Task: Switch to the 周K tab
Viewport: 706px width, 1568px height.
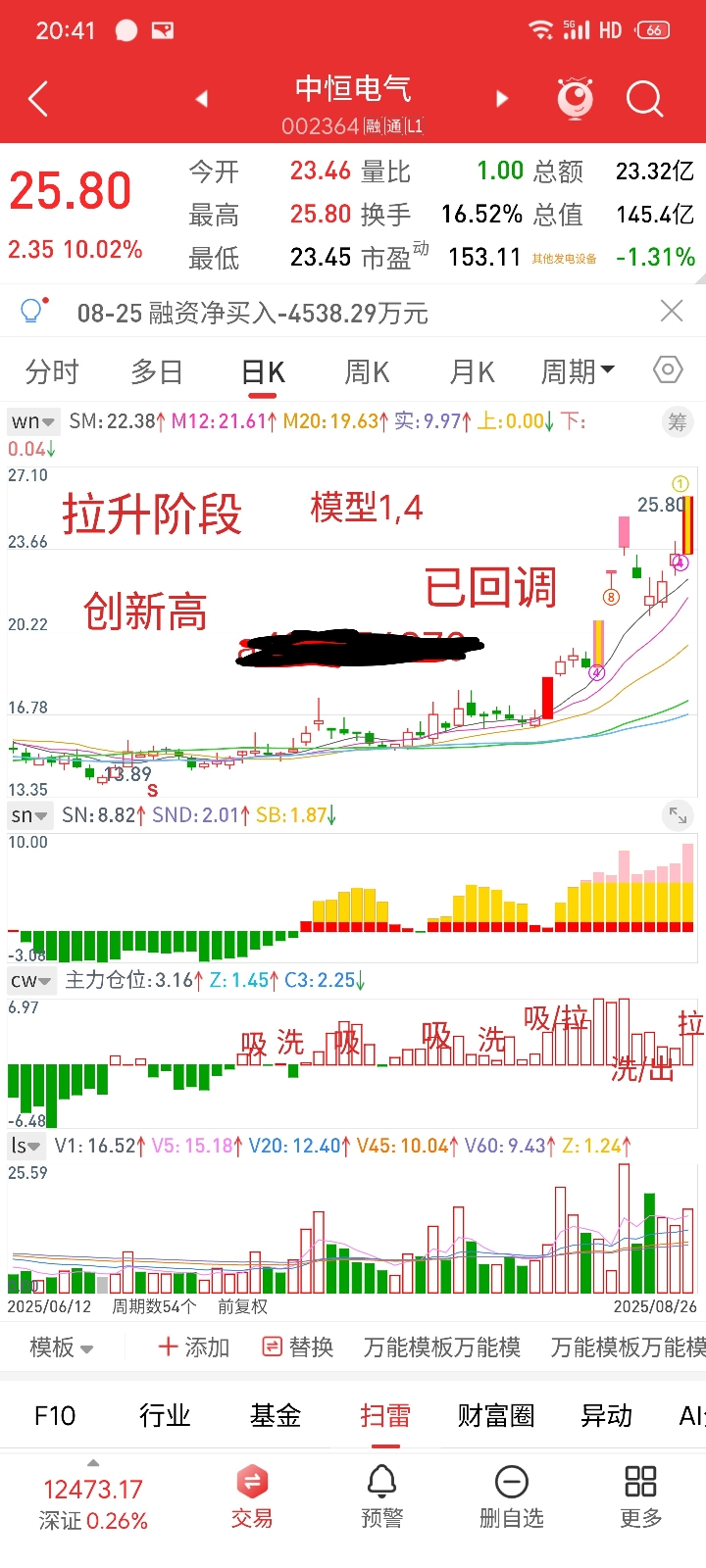Action: coord(367,371)
